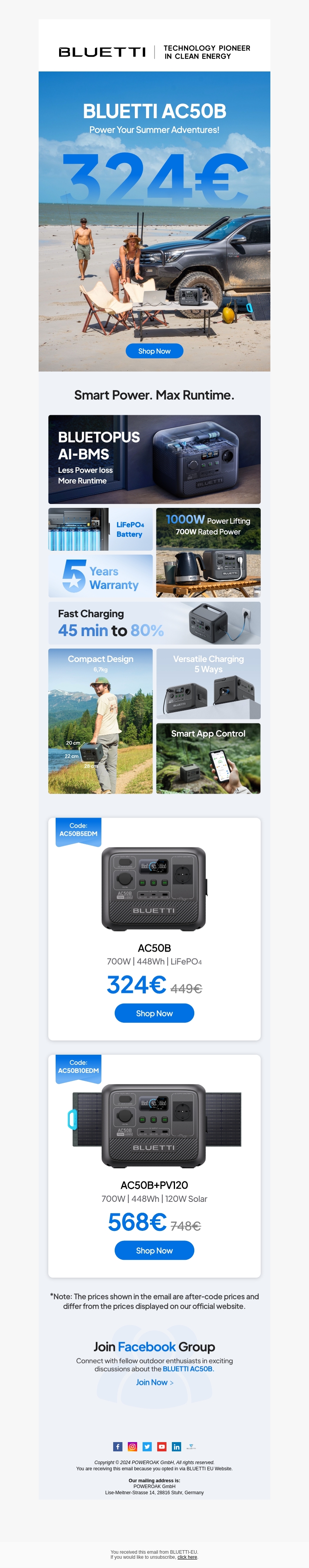This screenshot has height=1568, width=309.
Task: Tap Shop Now on the beach banner
Action: coord(154,351)
